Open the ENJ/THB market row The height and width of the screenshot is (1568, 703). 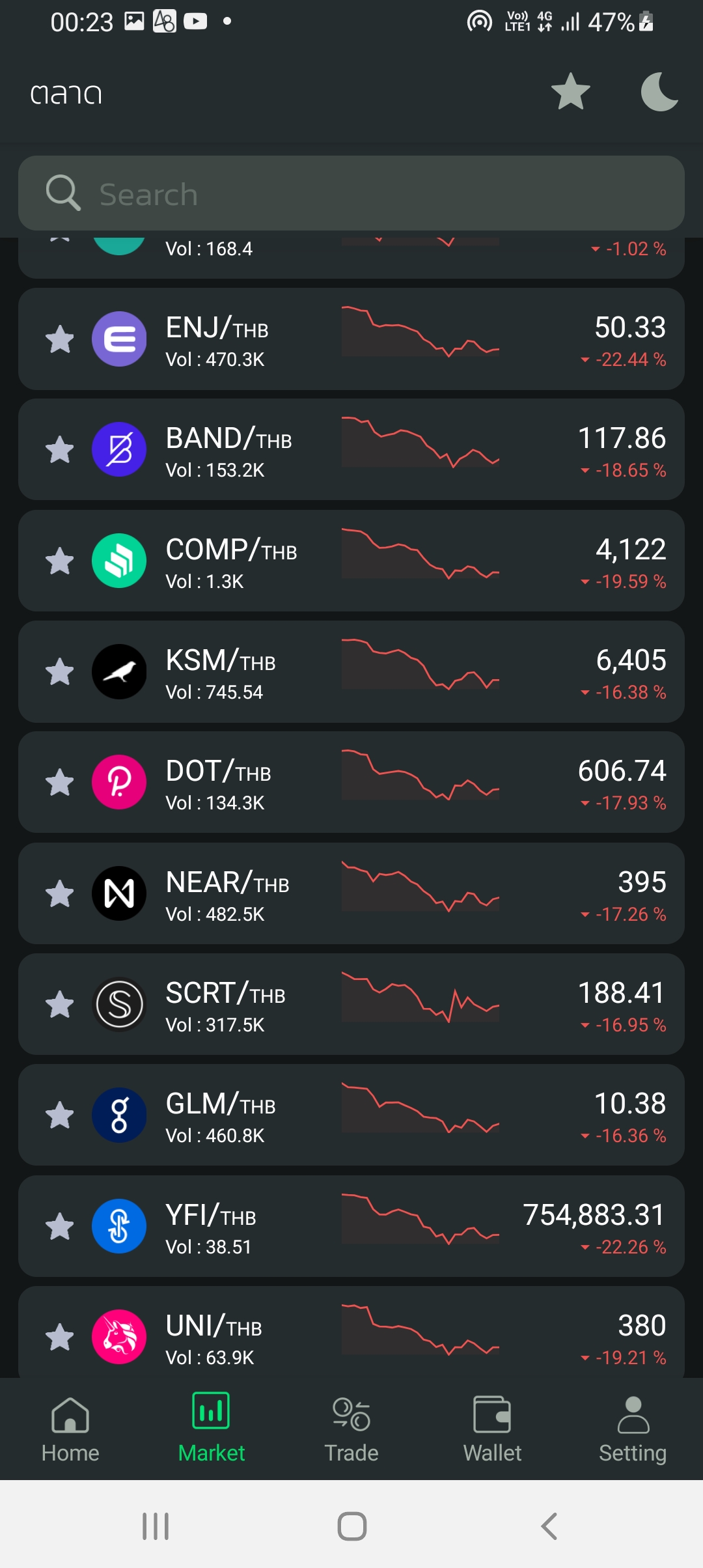click(x=351, y=339)
